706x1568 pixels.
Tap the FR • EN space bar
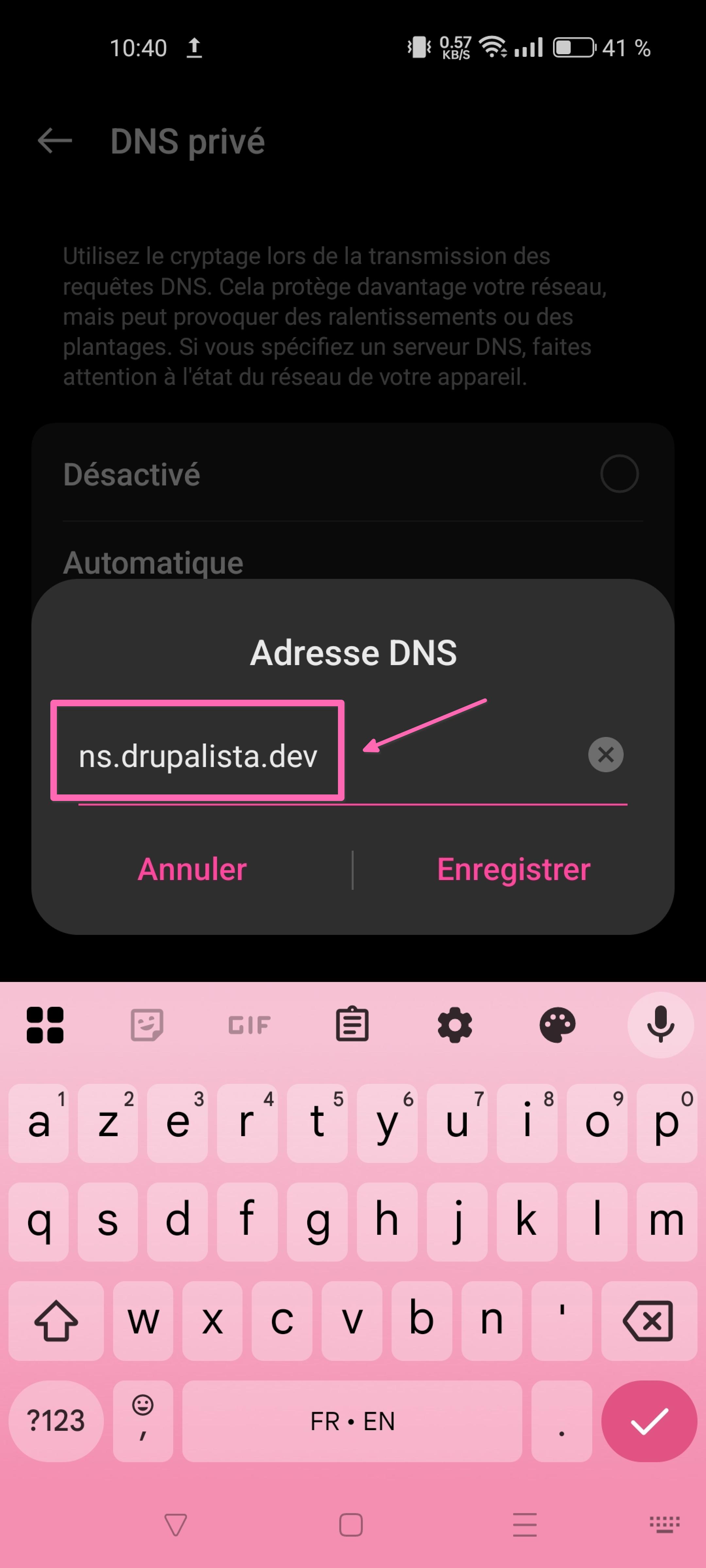coord(352,1421)
